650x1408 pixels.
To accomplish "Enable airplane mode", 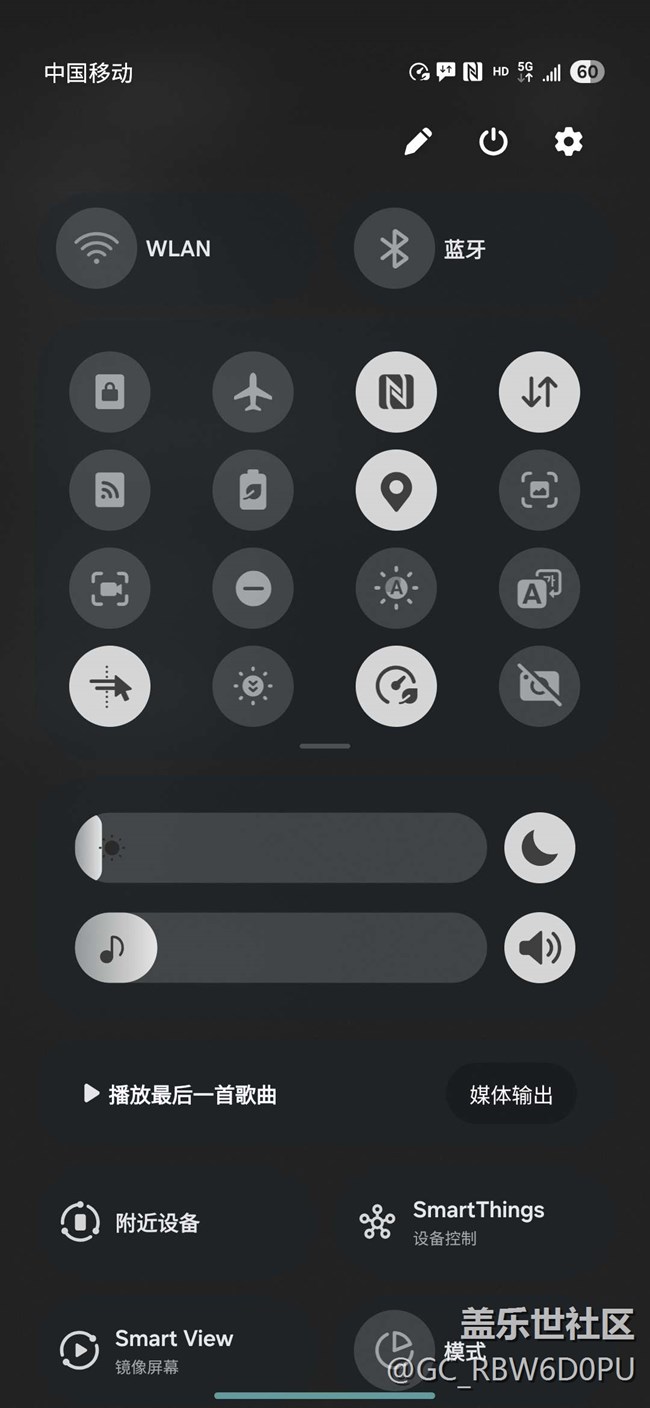I will (253, 392).
